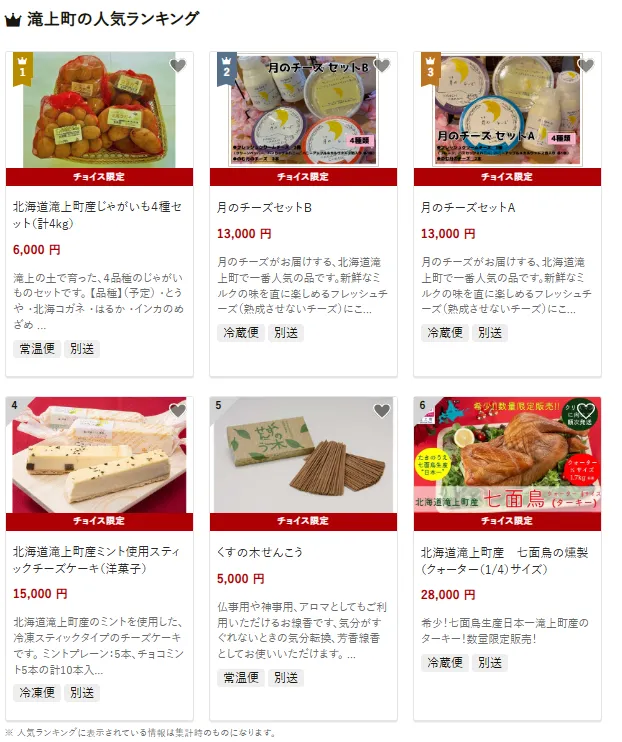Favorite the じゃがいも4種セット item
The height and width of the screenshot is (742, 622).
[178, 66]
